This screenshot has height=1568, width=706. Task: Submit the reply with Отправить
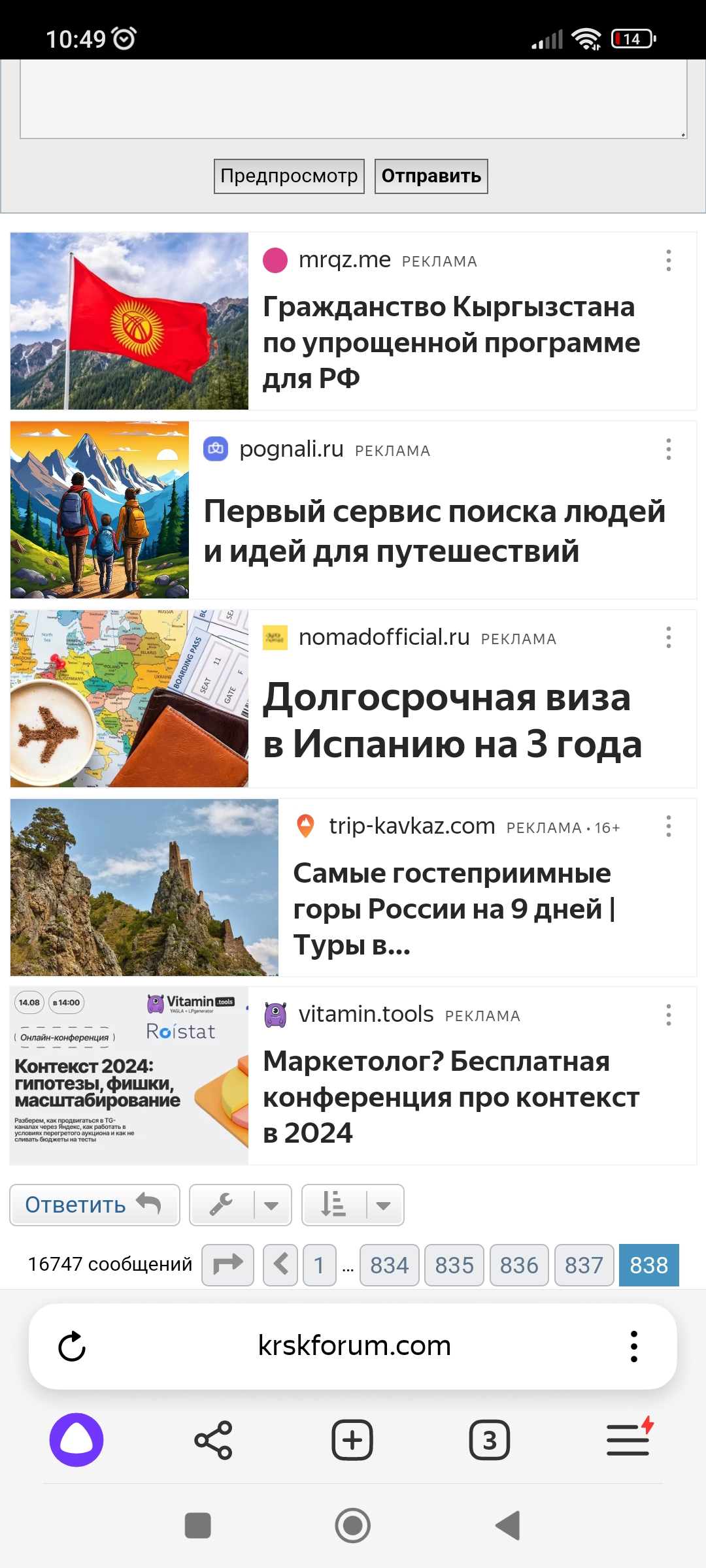[x=431, y=176]
